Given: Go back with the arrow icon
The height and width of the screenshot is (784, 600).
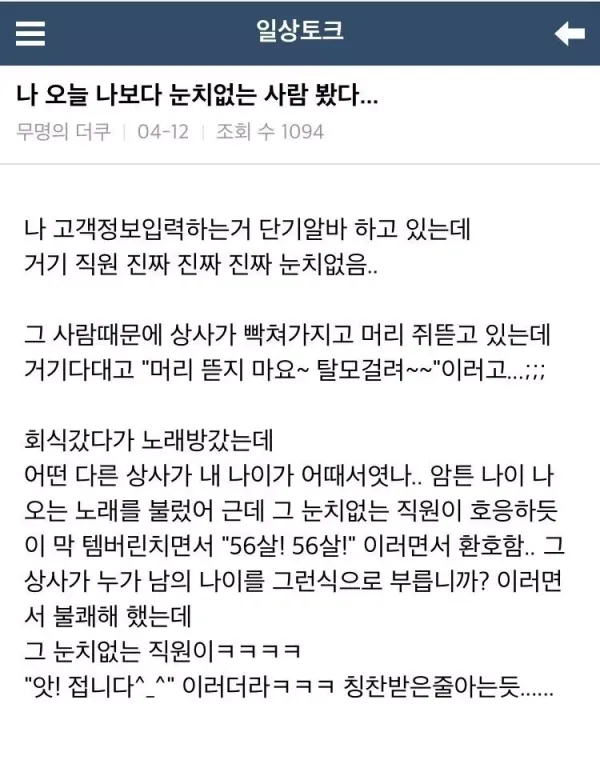Looking at the screenshot, I should tap(569, 34).
